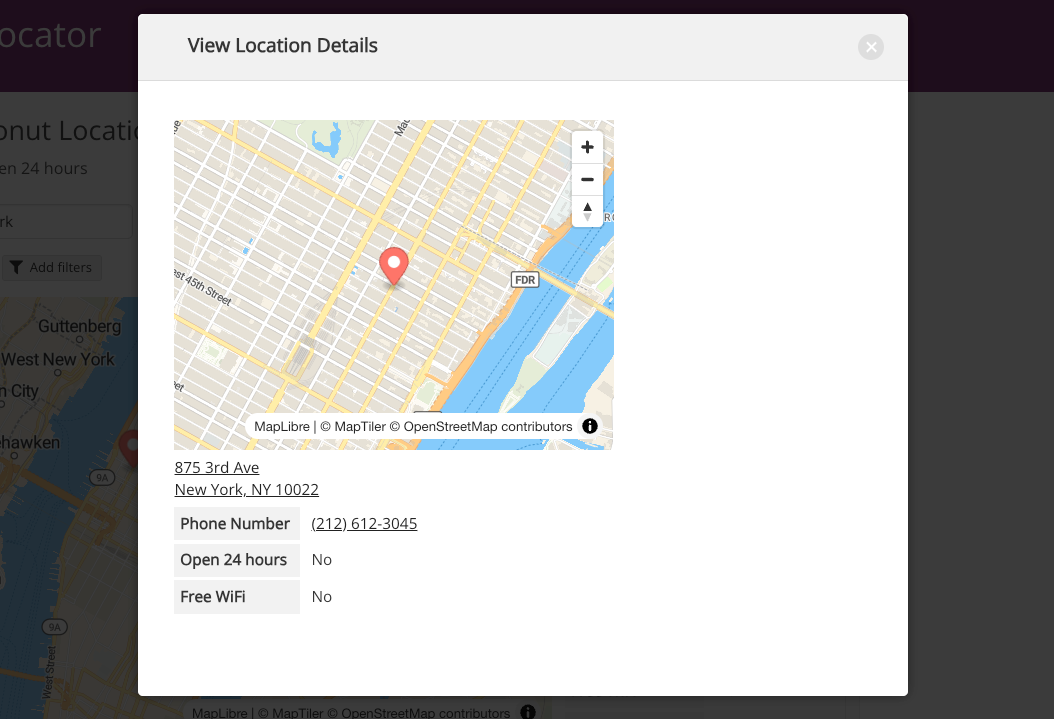
Task: Close the View Location Details dialog
Action: click(x=870, y=47)
